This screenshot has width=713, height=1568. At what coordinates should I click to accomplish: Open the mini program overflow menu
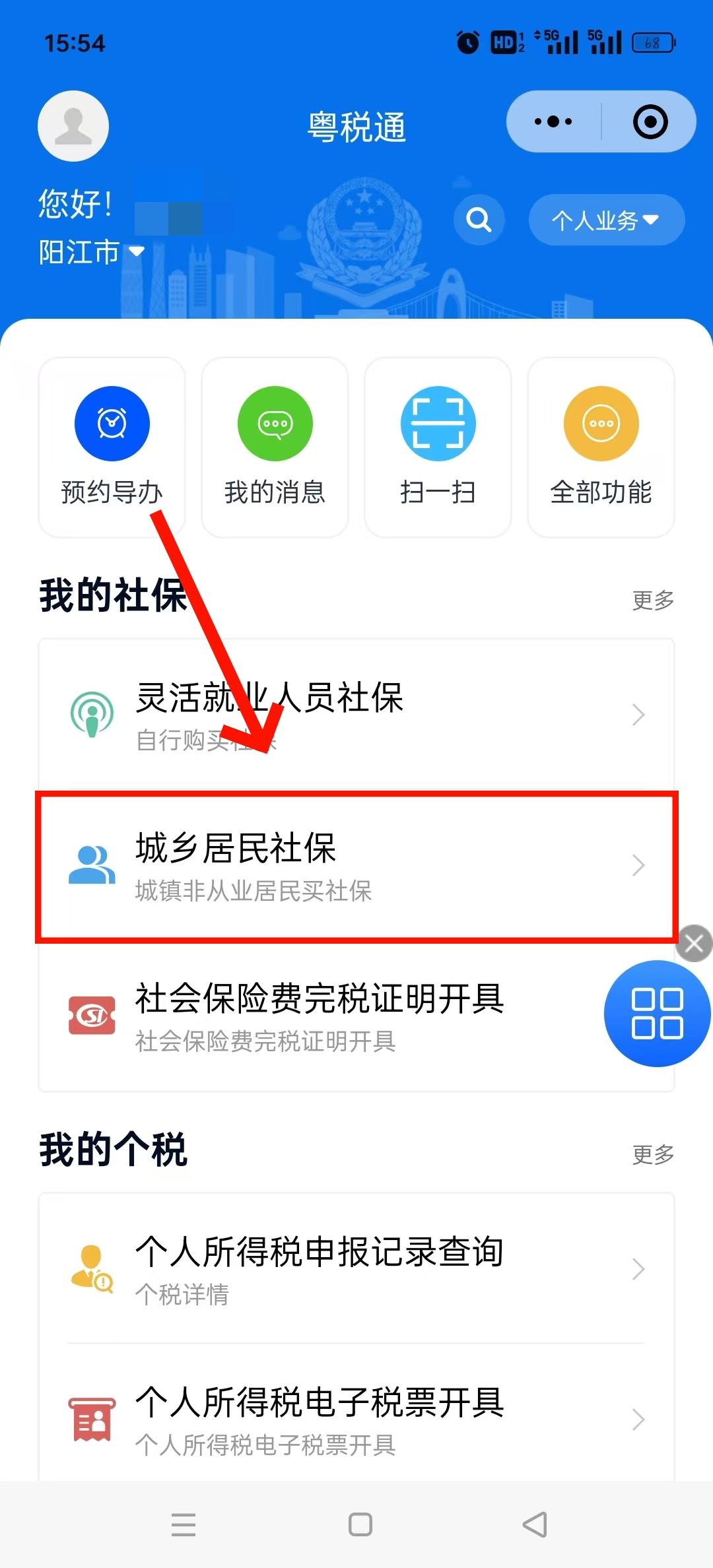point(553,121)
